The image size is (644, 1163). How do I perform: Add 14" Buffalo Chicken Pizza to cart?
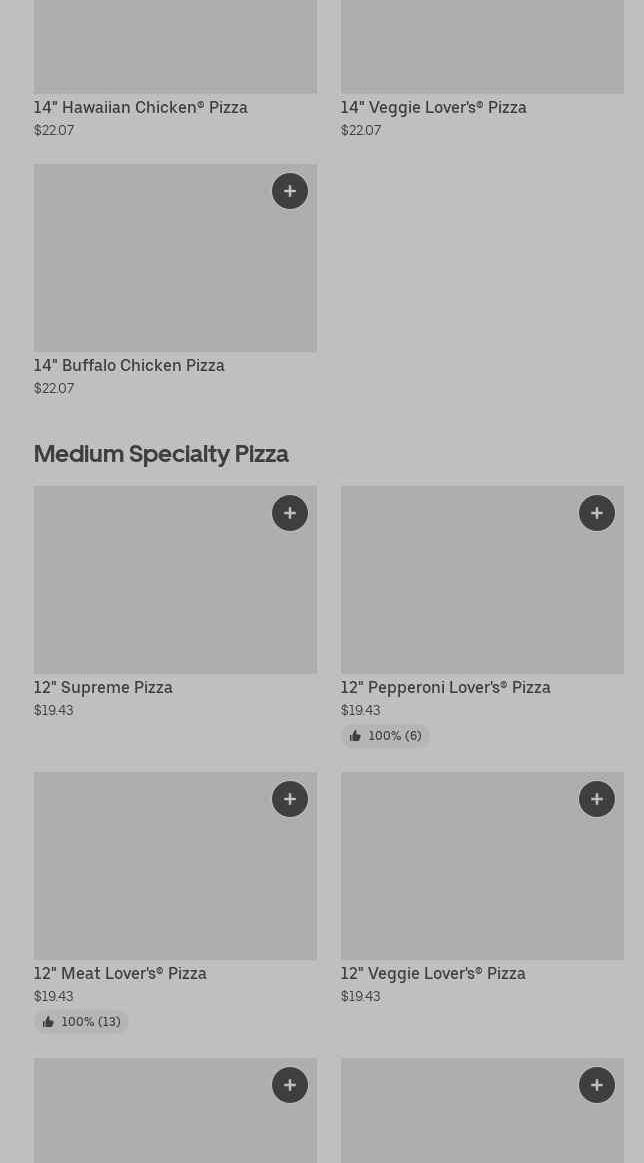(x=290, y=191)
